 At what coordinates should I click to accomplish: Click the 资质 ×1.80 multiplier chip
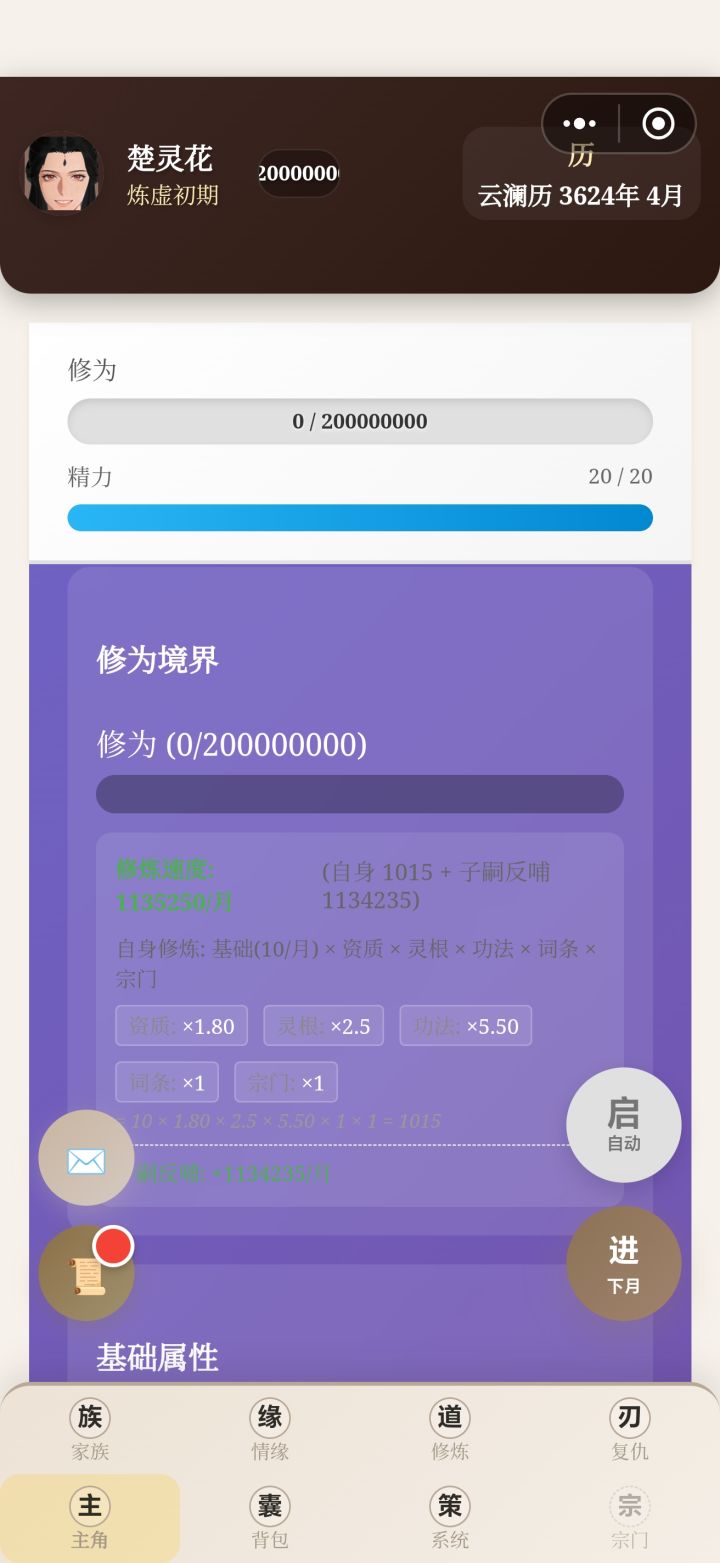coord(181,1025)
